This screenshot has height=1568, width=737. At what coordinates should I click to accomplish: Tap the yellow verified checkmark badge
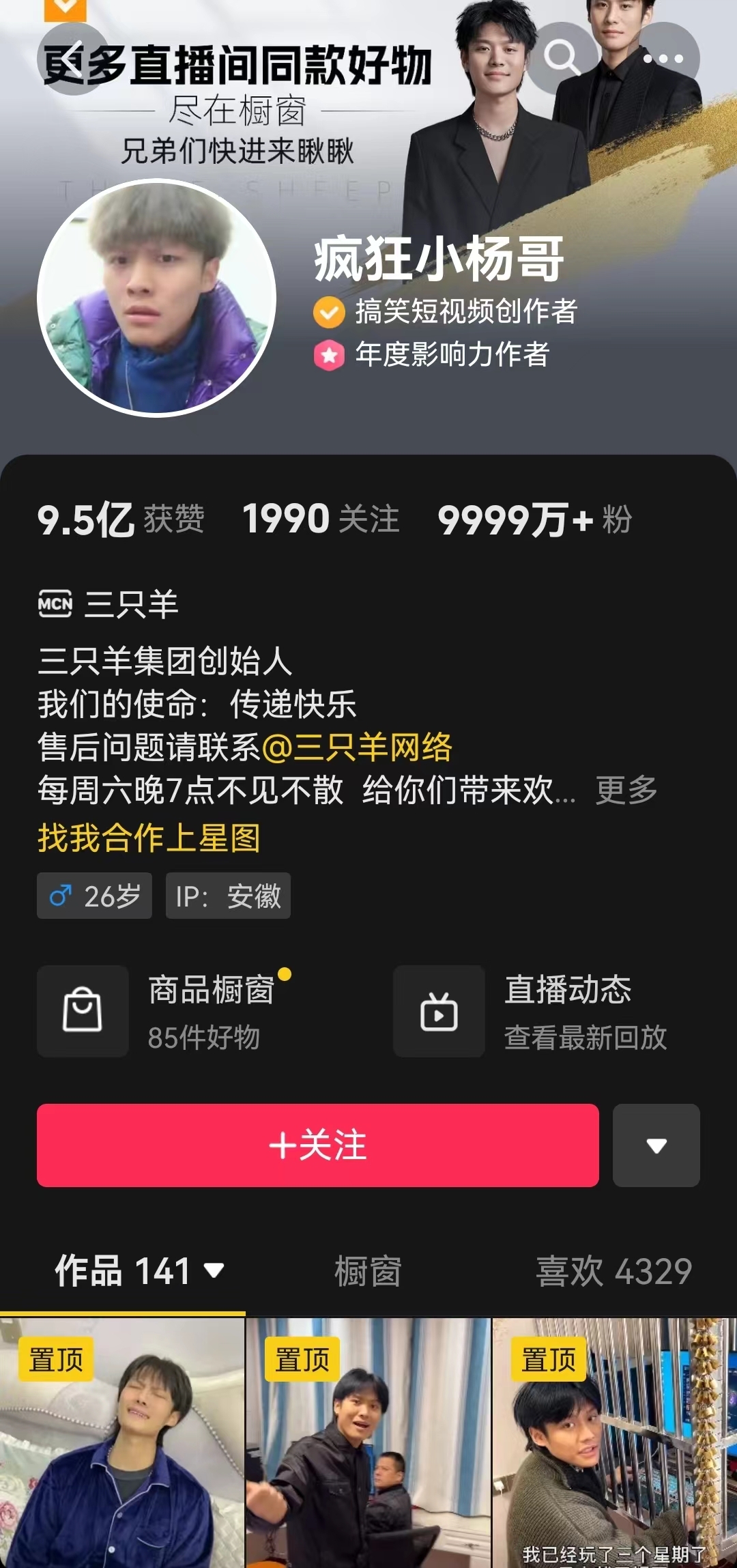(330, 313)
